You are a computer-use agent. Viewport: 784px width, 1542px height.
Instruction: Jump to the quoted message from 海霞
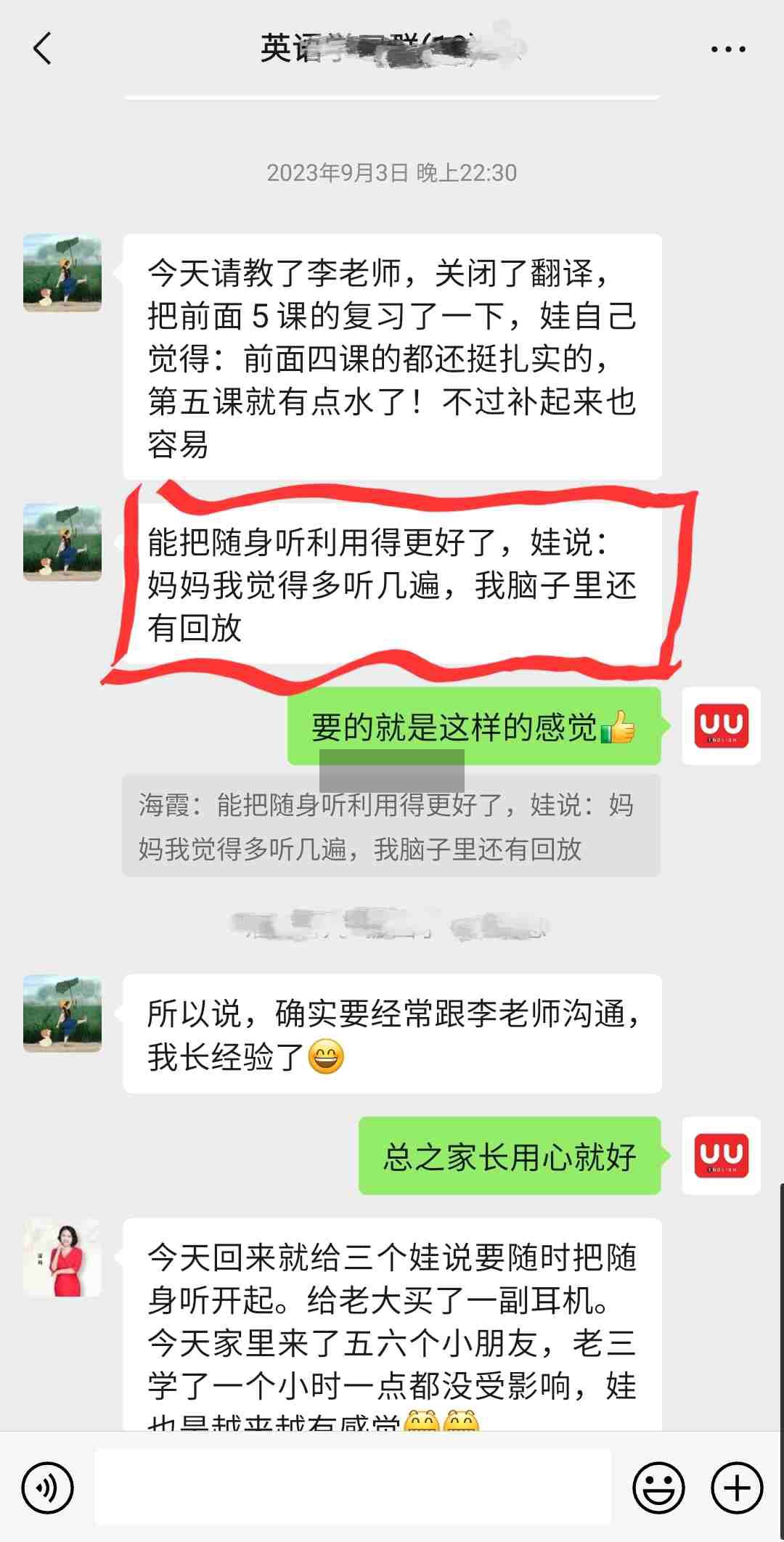(391, 826)
